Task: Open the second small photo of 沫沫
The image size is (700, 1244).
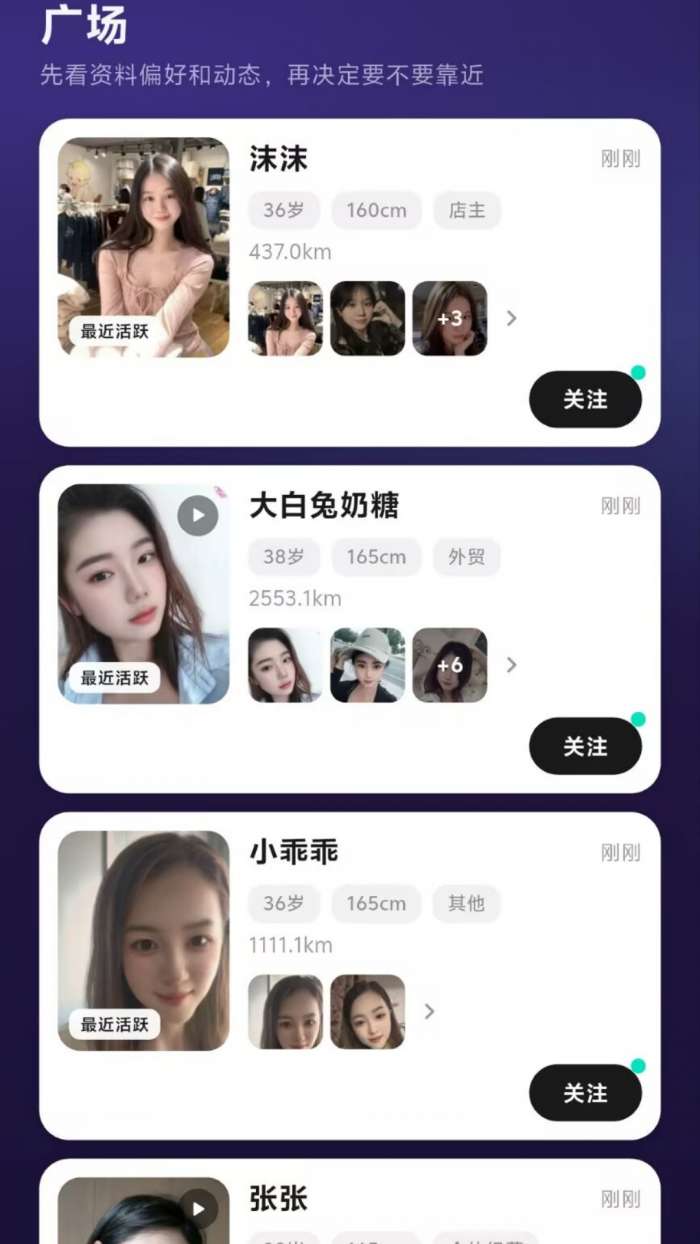Action: click(x=368, y=318)
